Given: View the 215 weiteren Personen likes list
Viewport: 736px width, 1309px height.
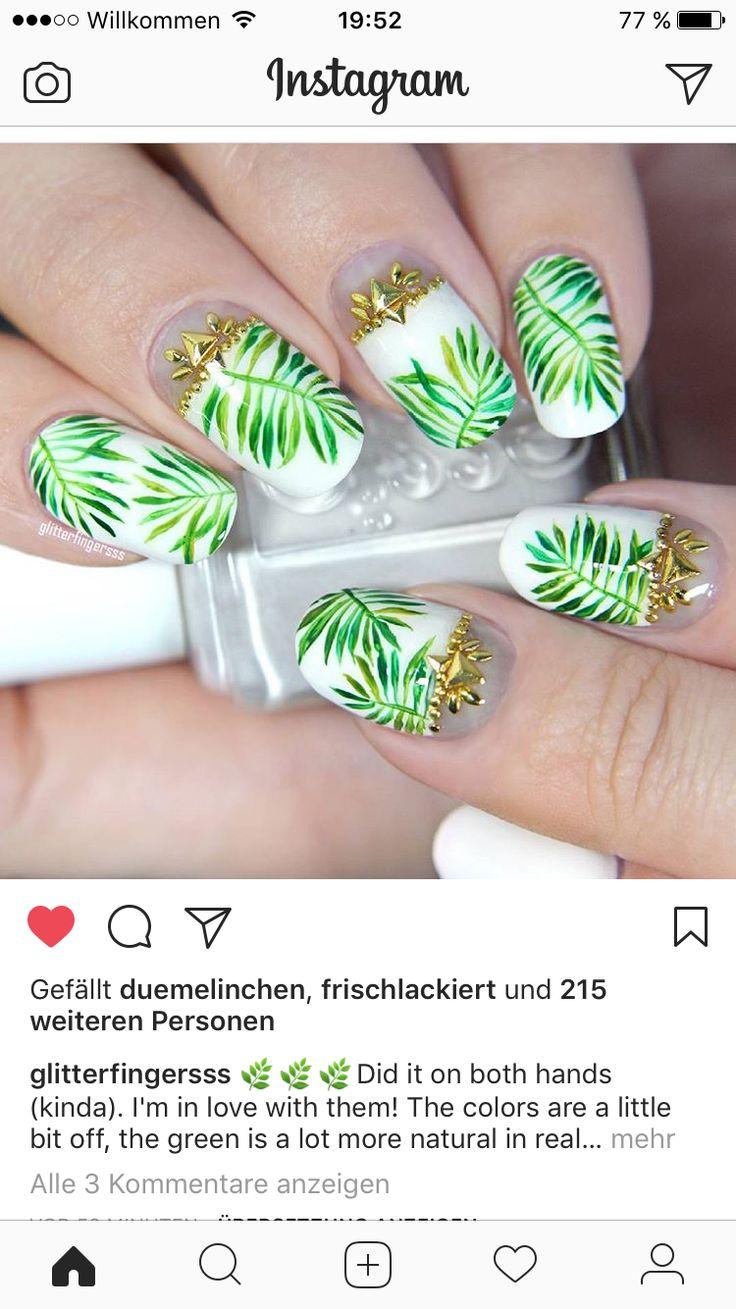Looking at the screenshot, I should 318,1005.
